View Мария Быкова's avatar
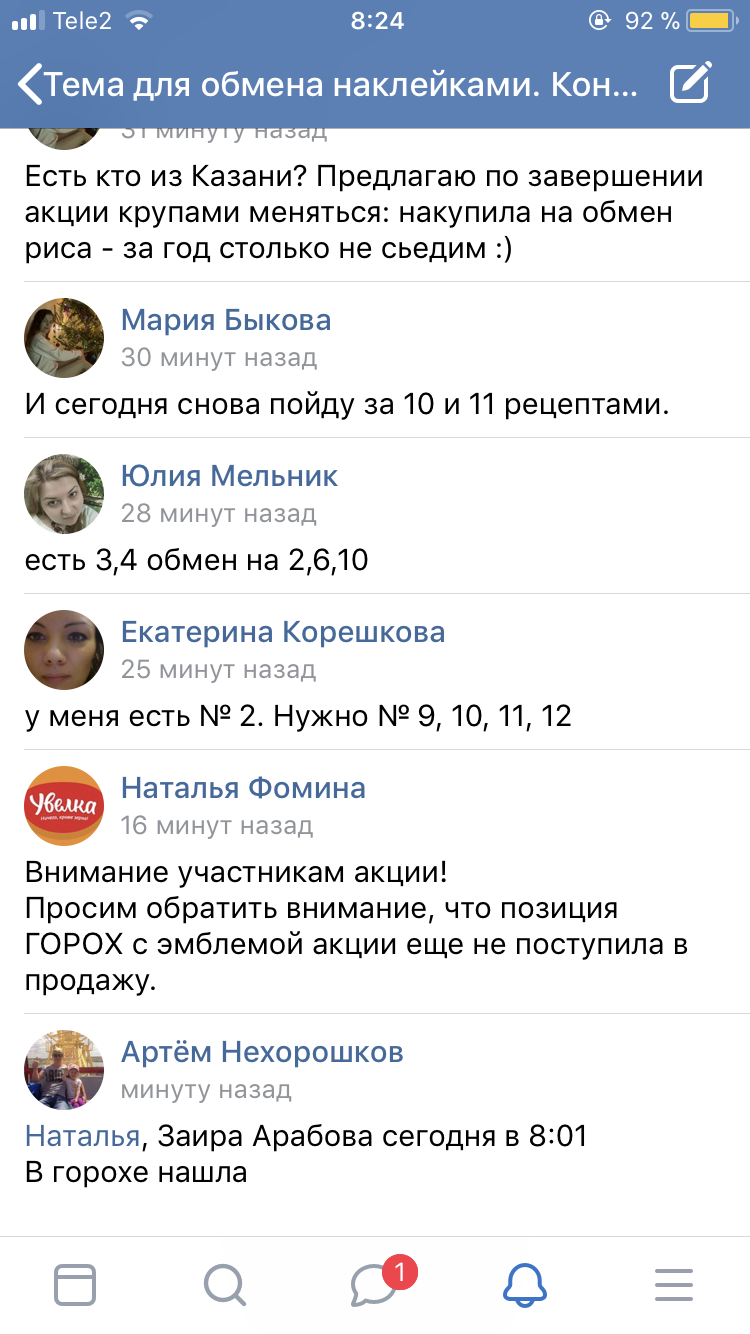The image size is (750, 1334). pyautogui.click(x=64, y=338)
